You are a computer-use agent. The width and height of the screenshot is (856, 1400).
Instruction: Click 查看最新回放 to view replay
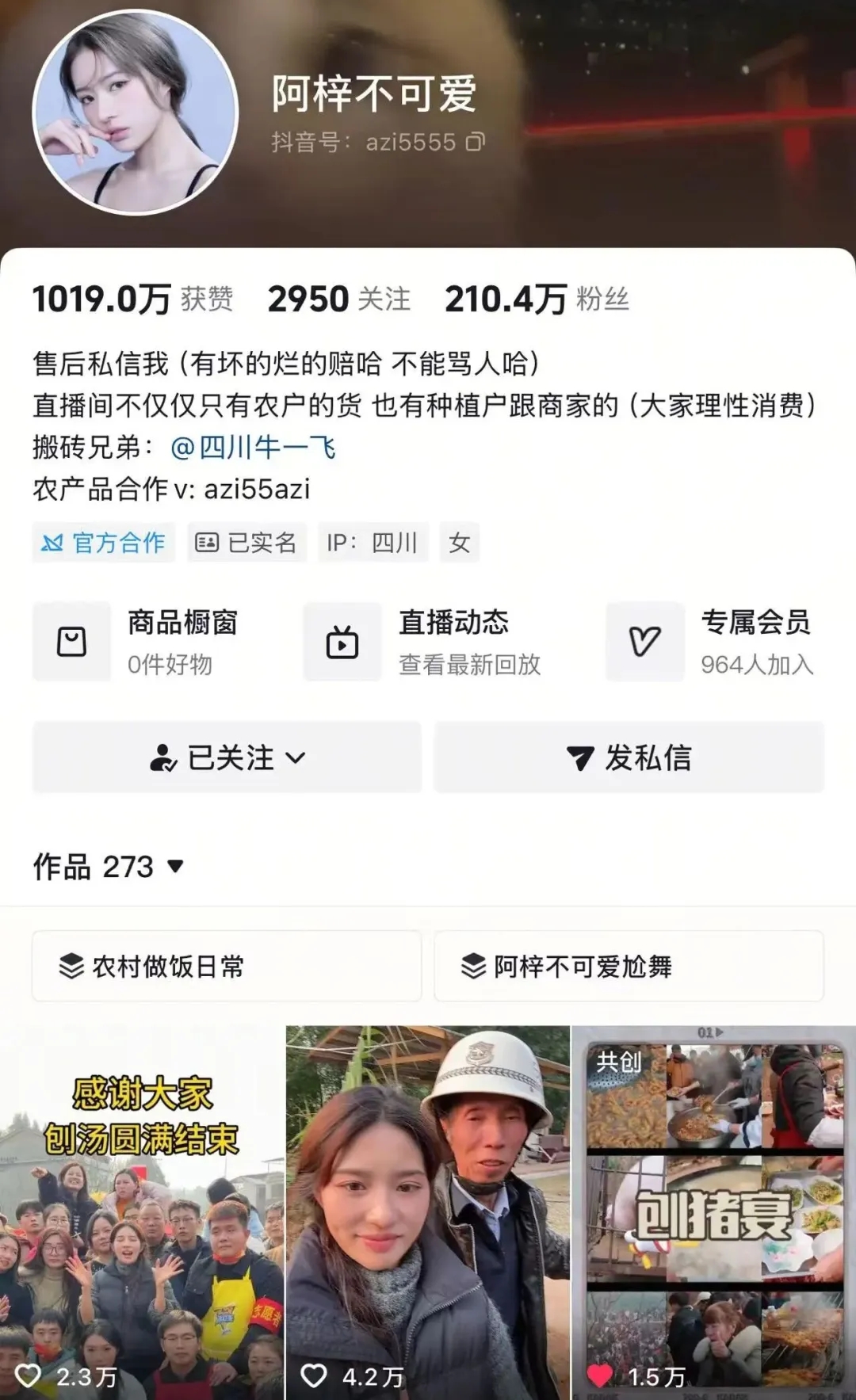[471, 666]
